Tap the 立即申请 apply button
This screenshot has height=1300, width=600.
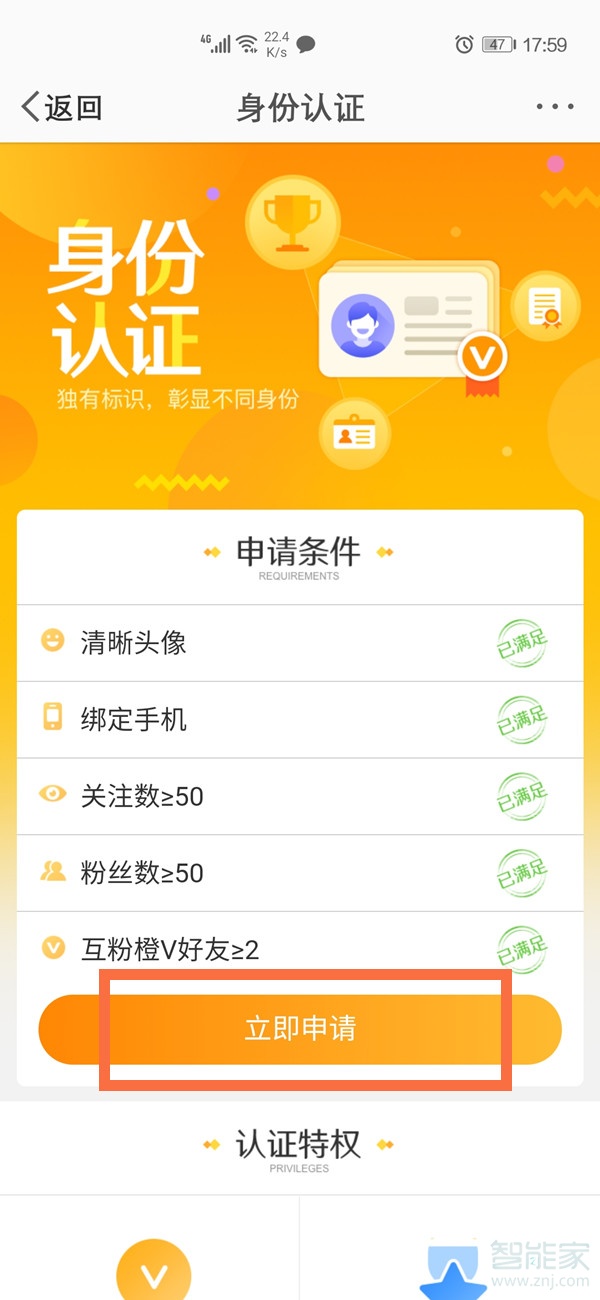(x=300, y=1029)
